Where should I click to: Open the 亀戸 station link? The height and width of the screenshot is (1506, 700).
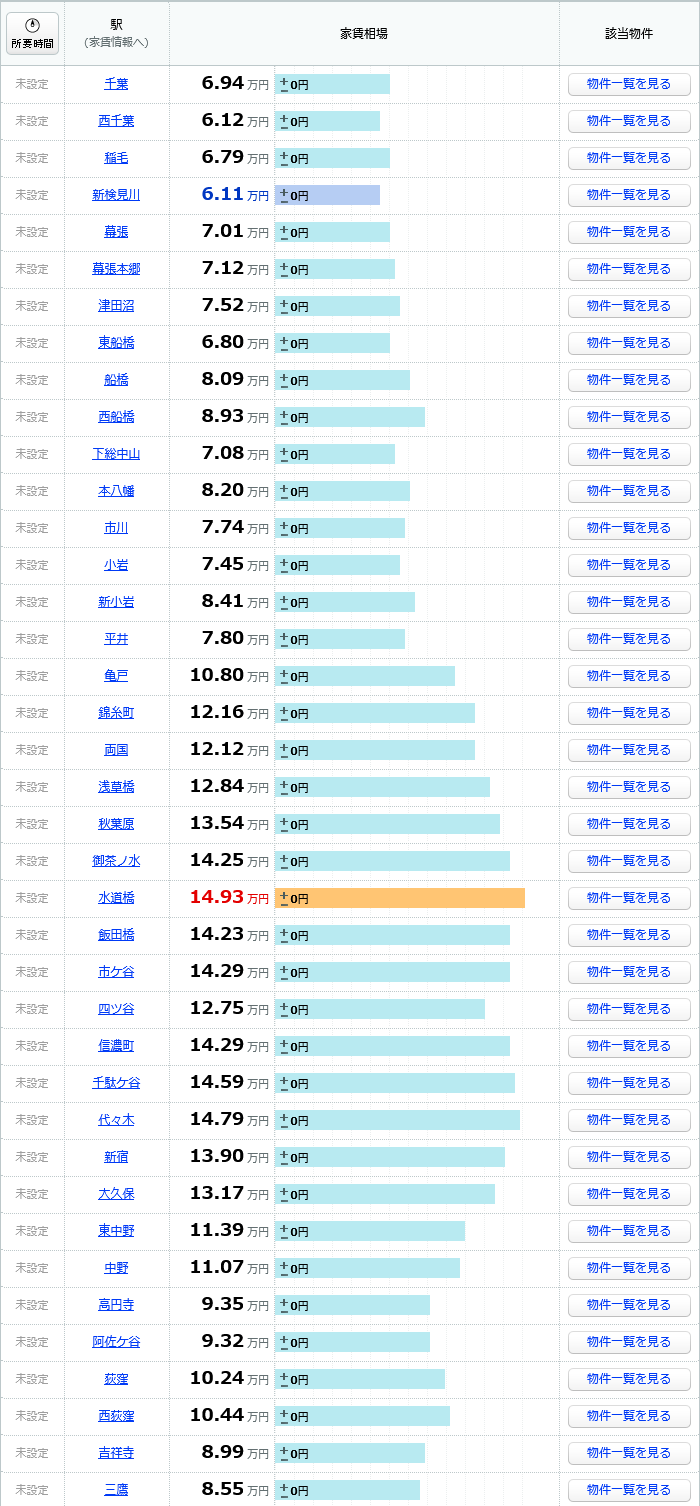[x=116, y=676]
